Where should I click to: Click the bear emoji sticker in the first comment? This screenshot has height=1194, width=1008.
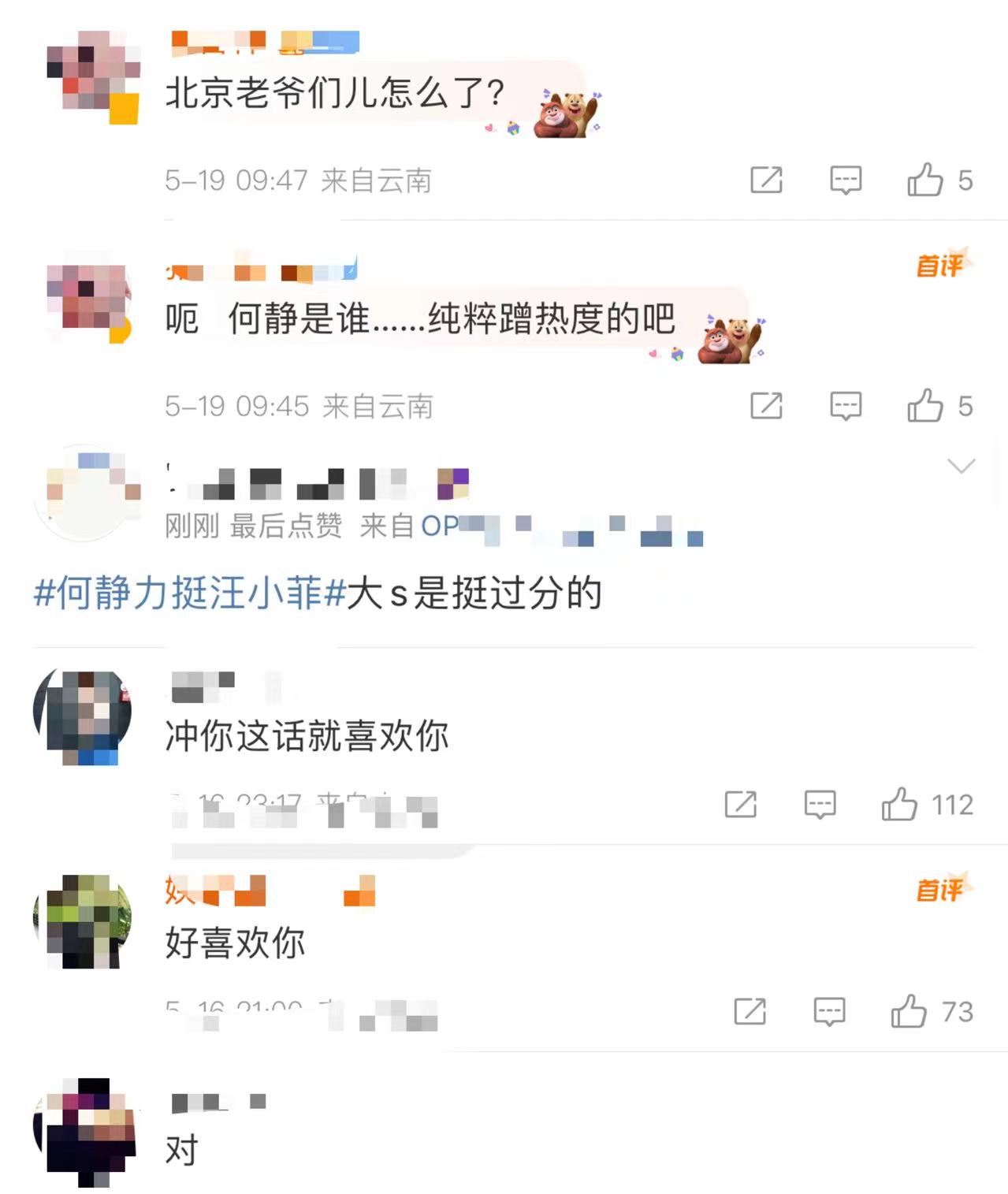click(569, 113)
